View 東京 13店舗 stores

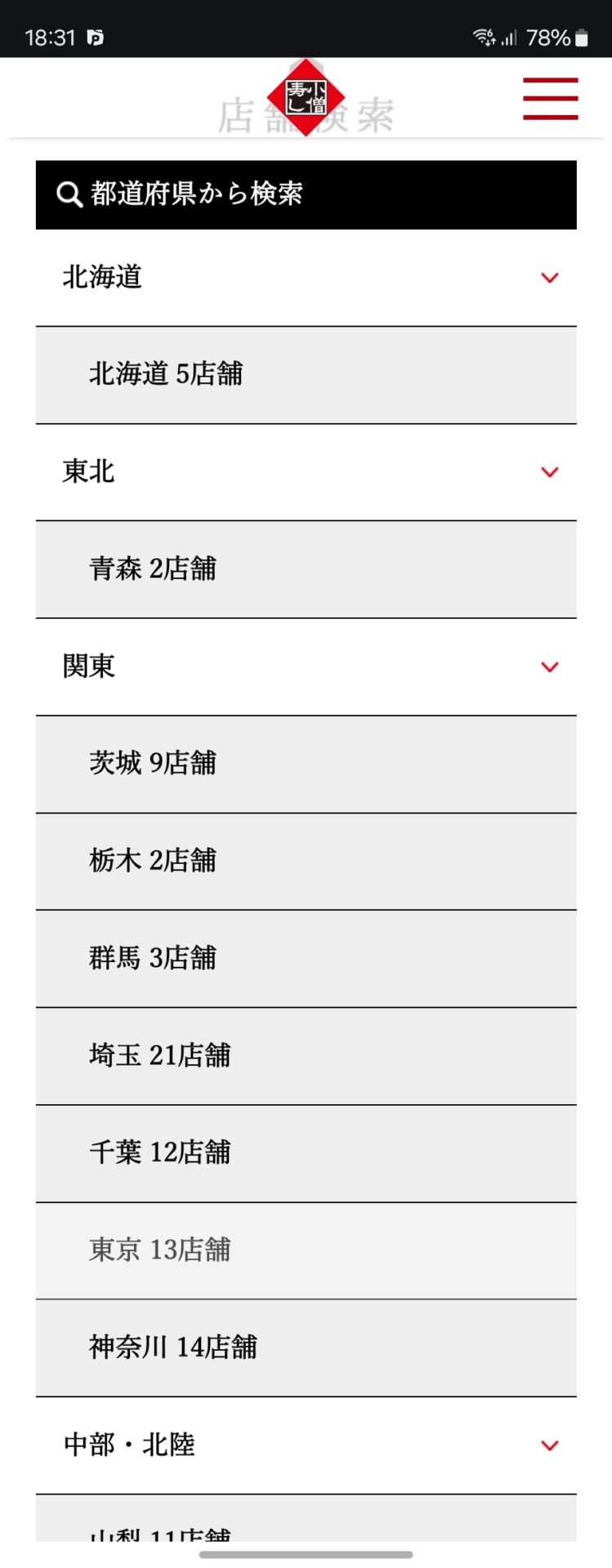(306, 1249)
